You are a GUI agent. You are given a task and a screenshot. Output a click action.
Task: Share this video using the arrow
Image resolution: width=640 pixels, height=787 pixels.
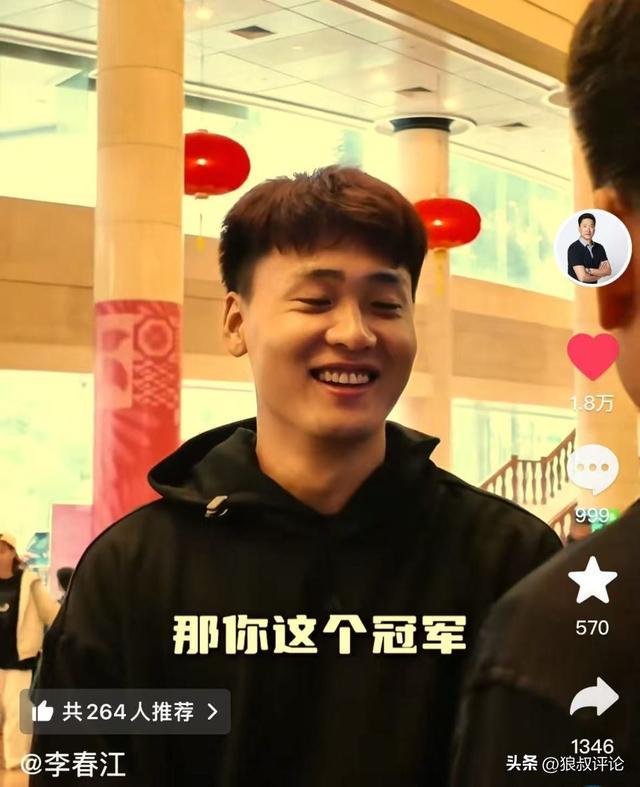pyautogui.click(x=593, y=697)
